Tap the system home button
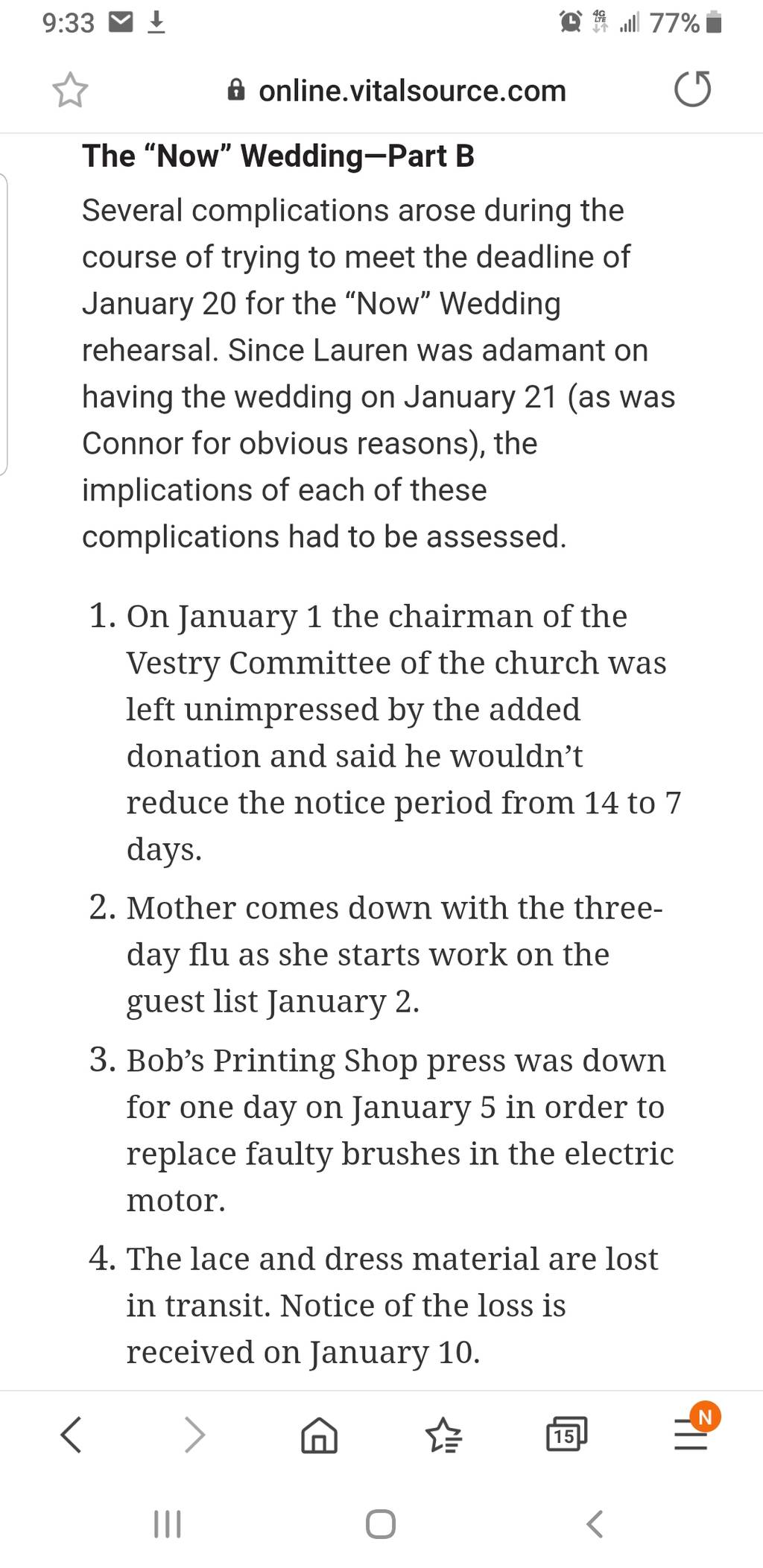This screenshot has height=1568, width=763. (381, 1523)
